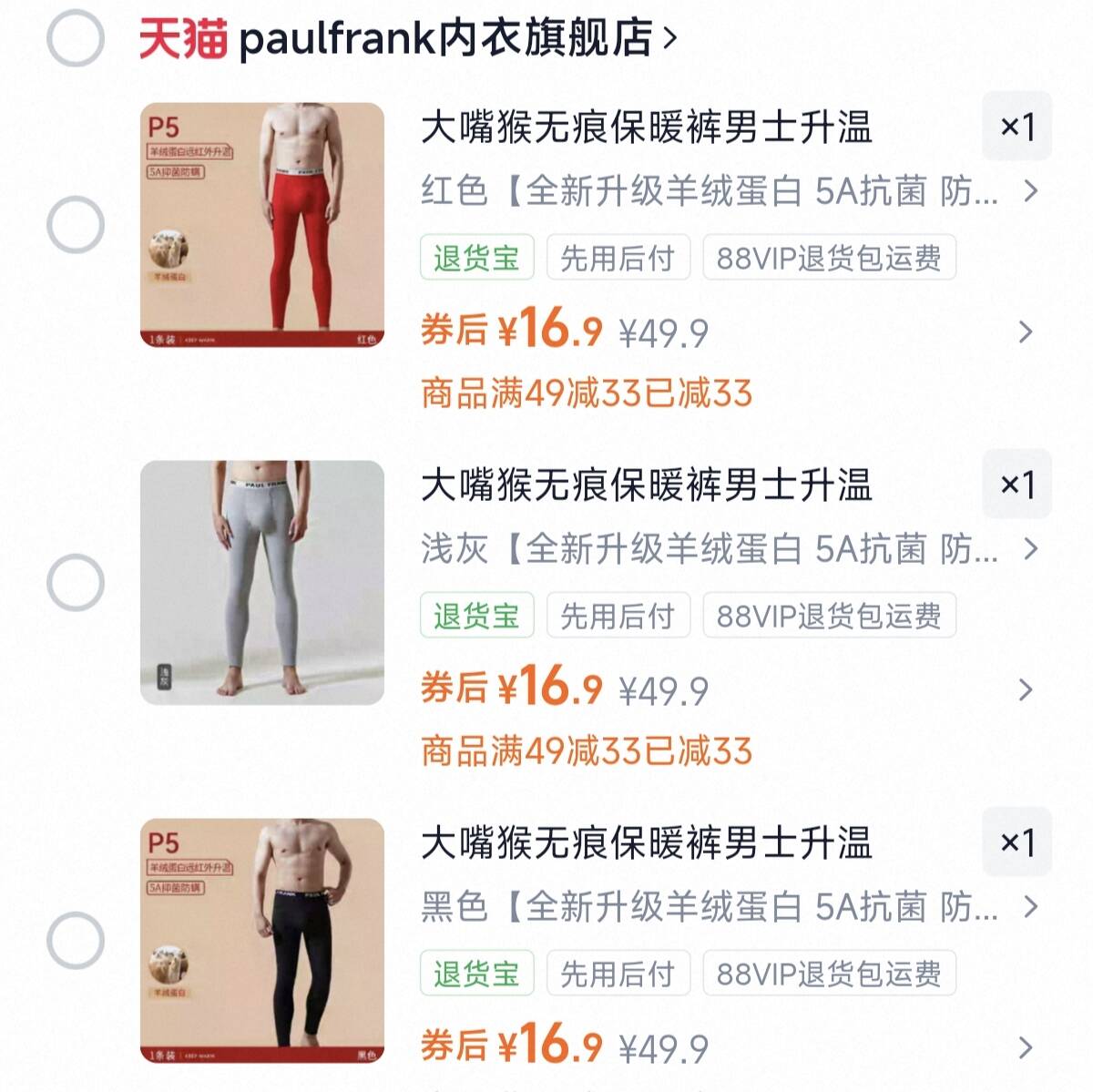Select the light grey 浅灰 thermal pants item
Image resolution: width=1093 pixels, height=1092 pixels.
coord(75,582)
